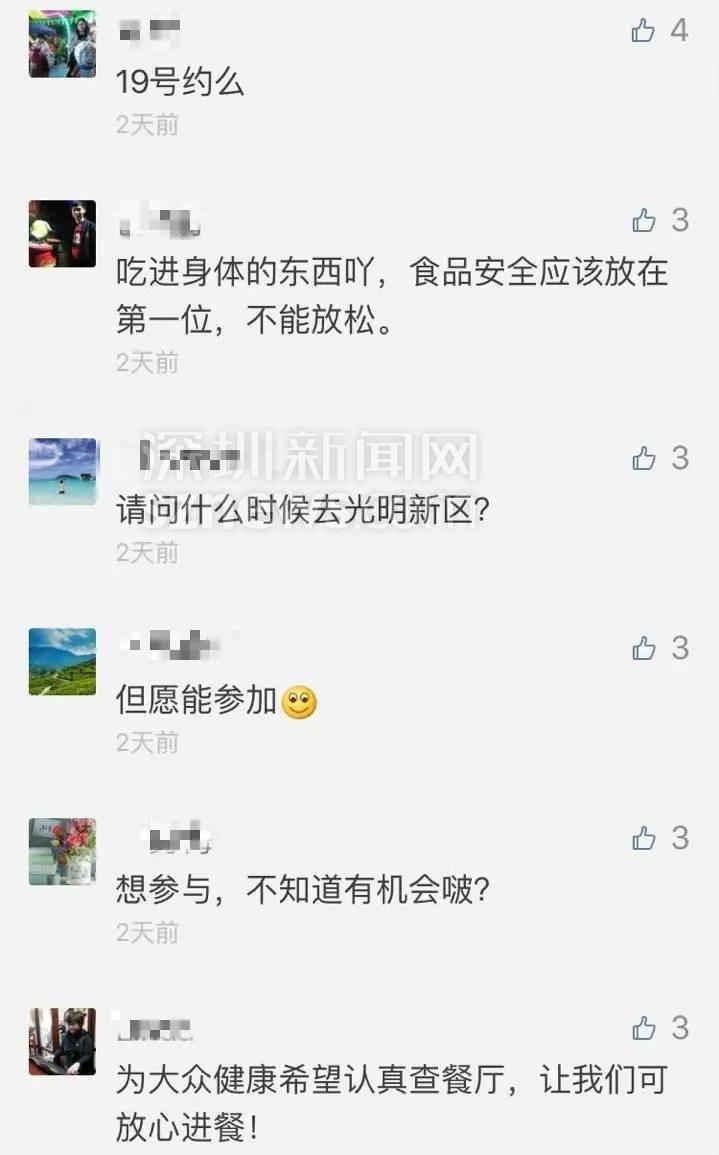Like the comment "19号约么"

(x=643, y=31)
